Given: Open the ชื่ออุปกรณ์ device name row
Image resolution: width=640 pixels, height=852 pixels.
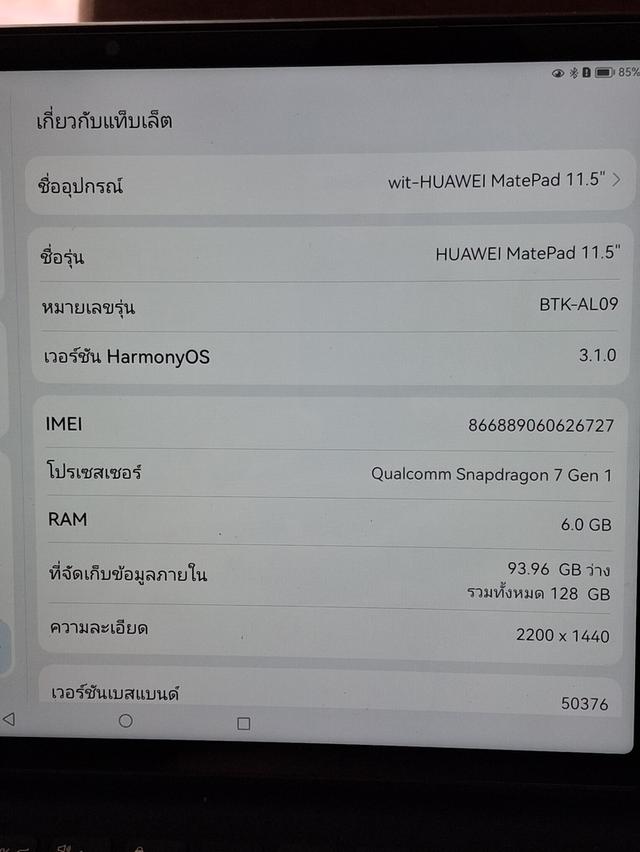Looking at the screenshot, I should click(x=328, y=183).
